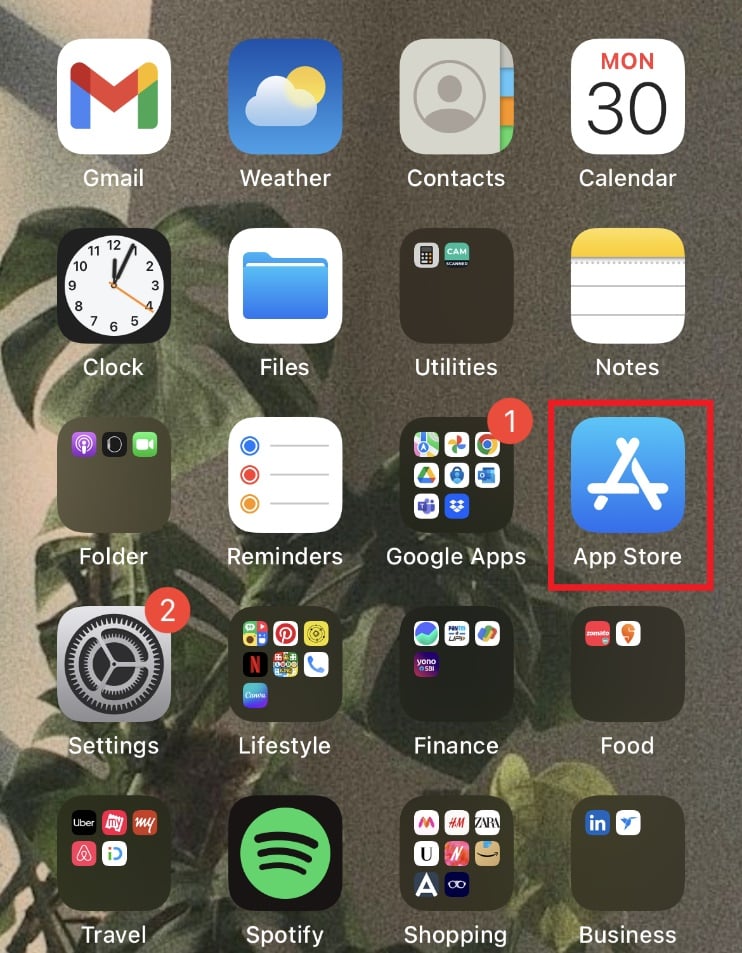Screen dimensions: 742x953
Task: Open the Utilities folder
Action: 456,286
